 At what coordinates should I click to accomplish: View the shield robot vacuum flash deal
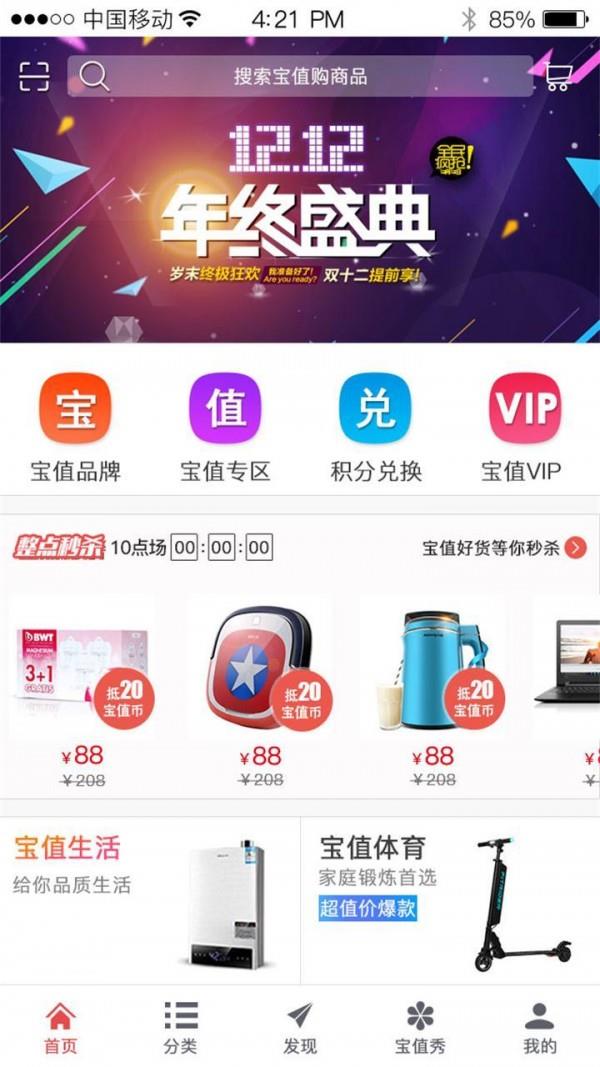click(x=260, y=690)
